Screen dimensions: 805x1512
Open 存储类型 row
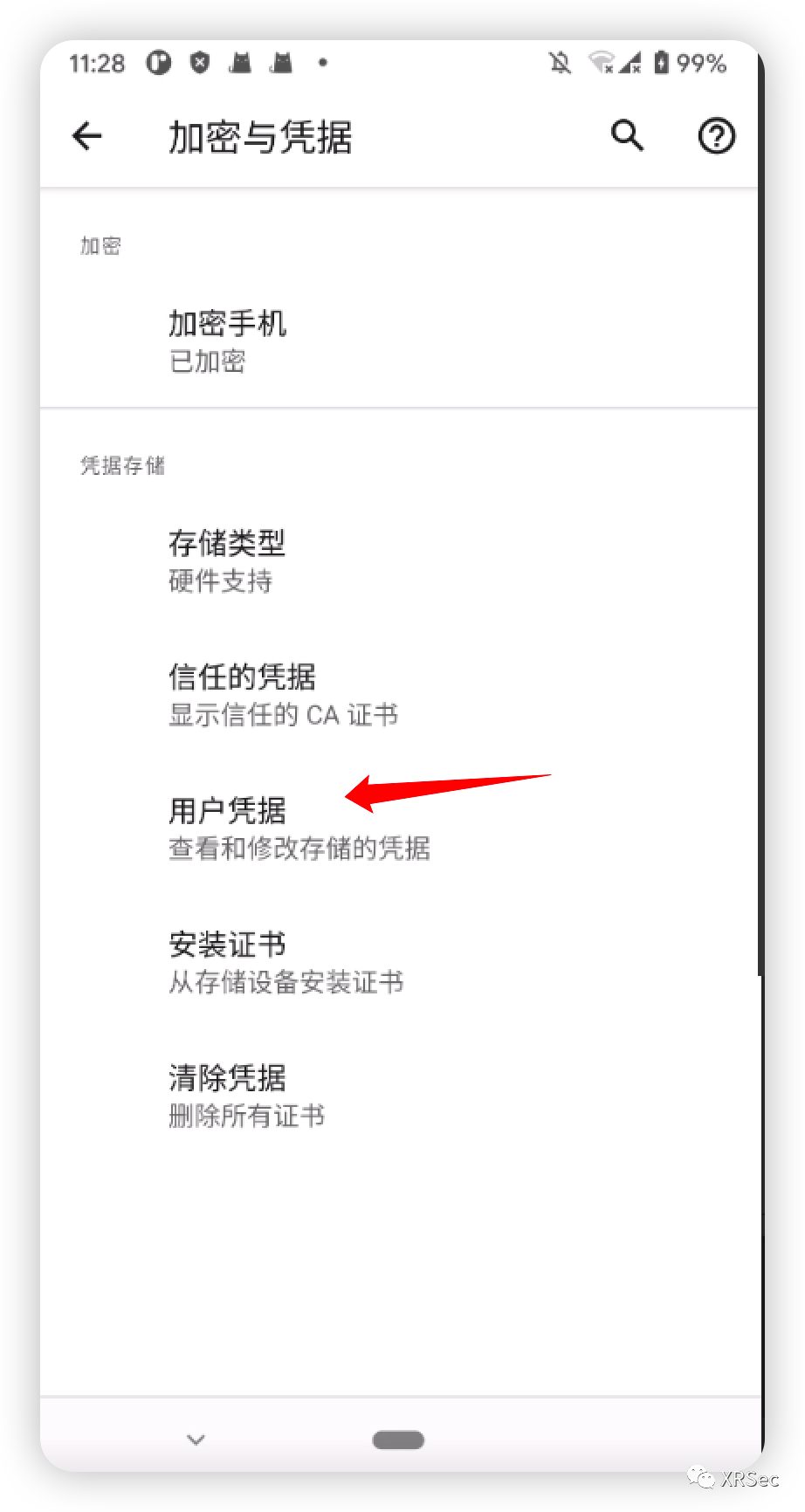point(399,561)
